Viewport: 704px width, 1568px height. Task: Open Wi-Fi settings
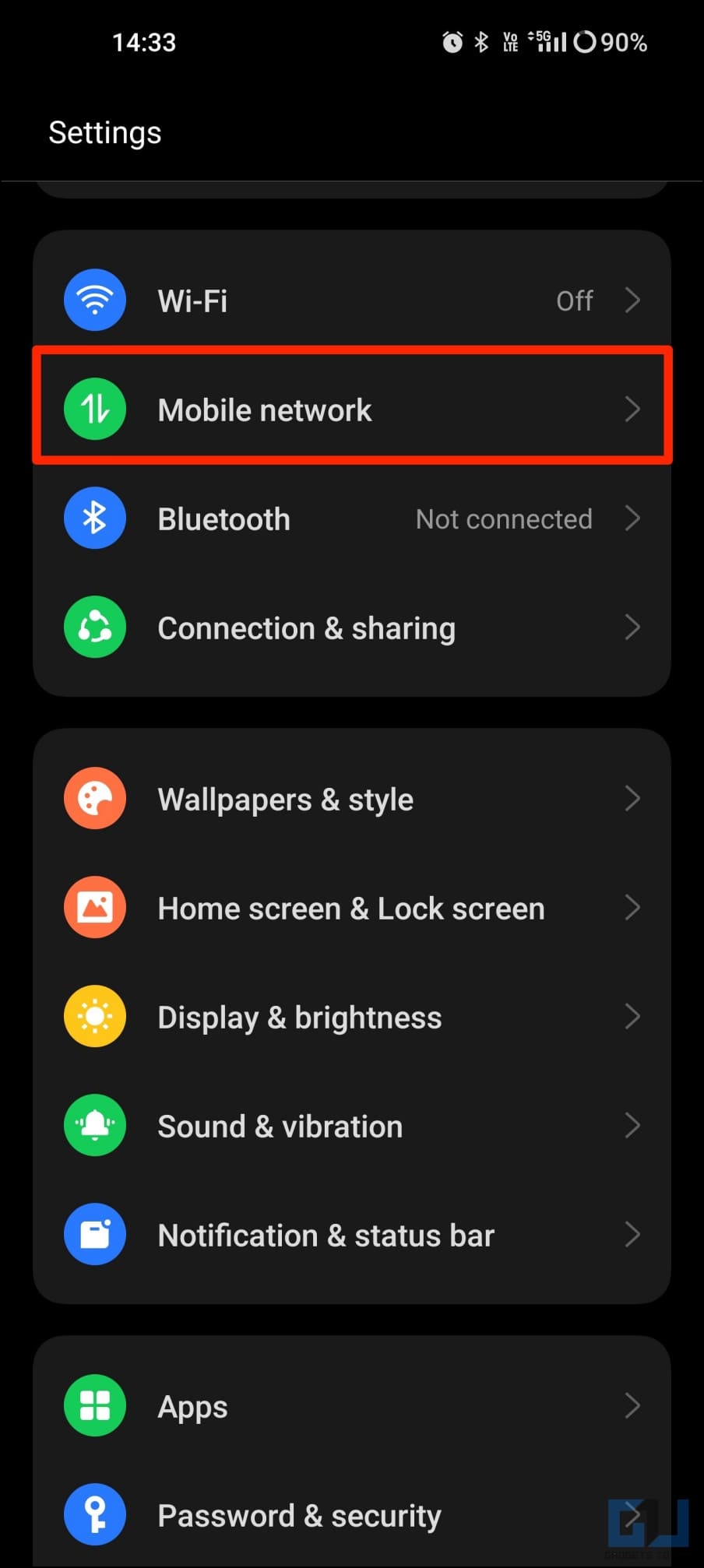(x=352, y=301)
